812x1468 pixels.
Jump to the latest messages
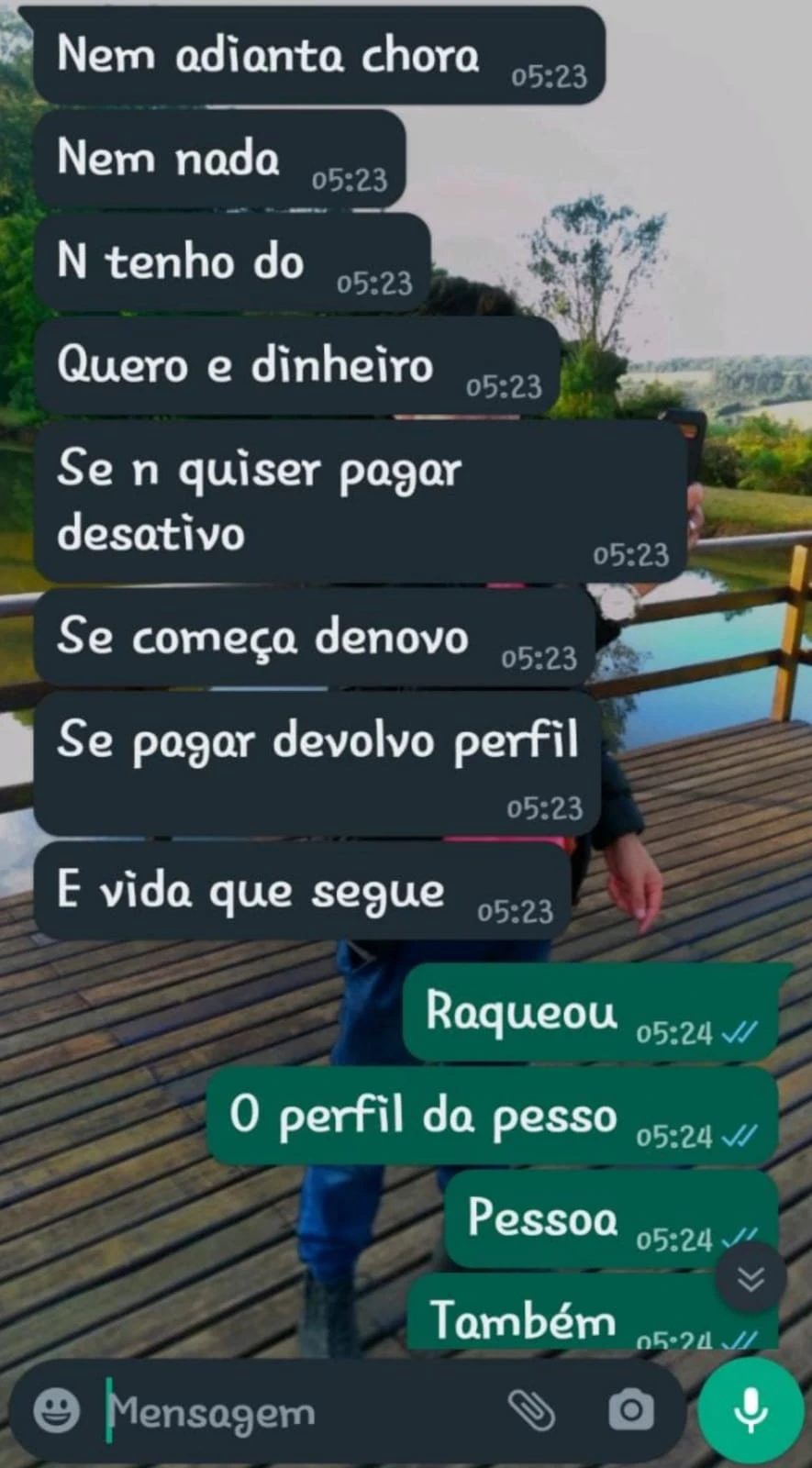pos(751,1278)
